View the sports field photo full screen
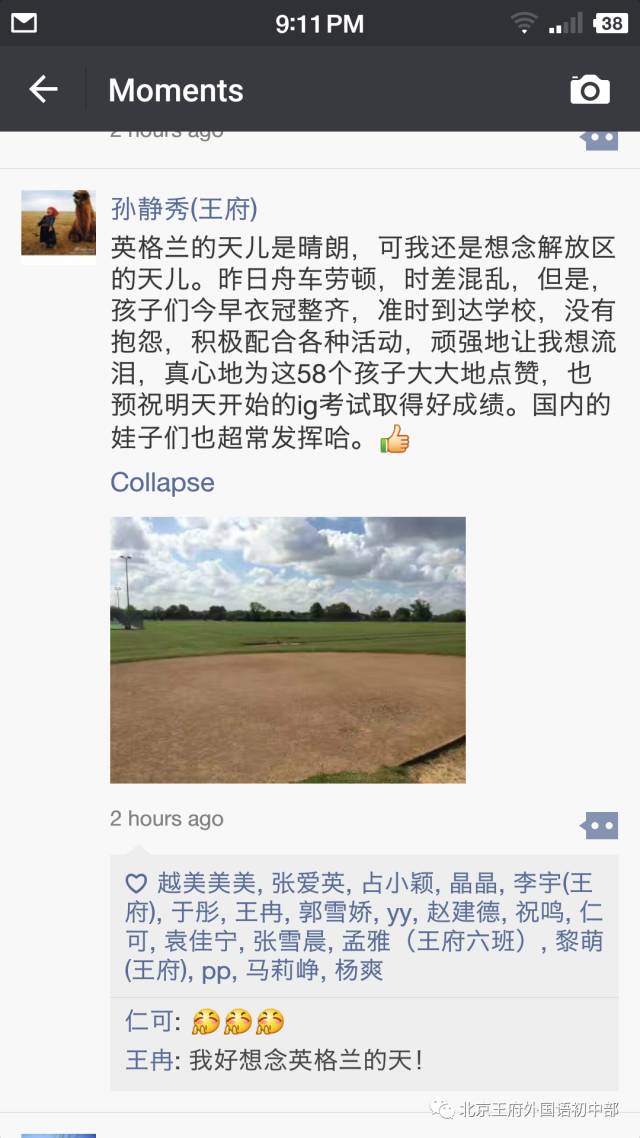The width and height of the screenshot is (640, 1138). click(x=287, y=649)
